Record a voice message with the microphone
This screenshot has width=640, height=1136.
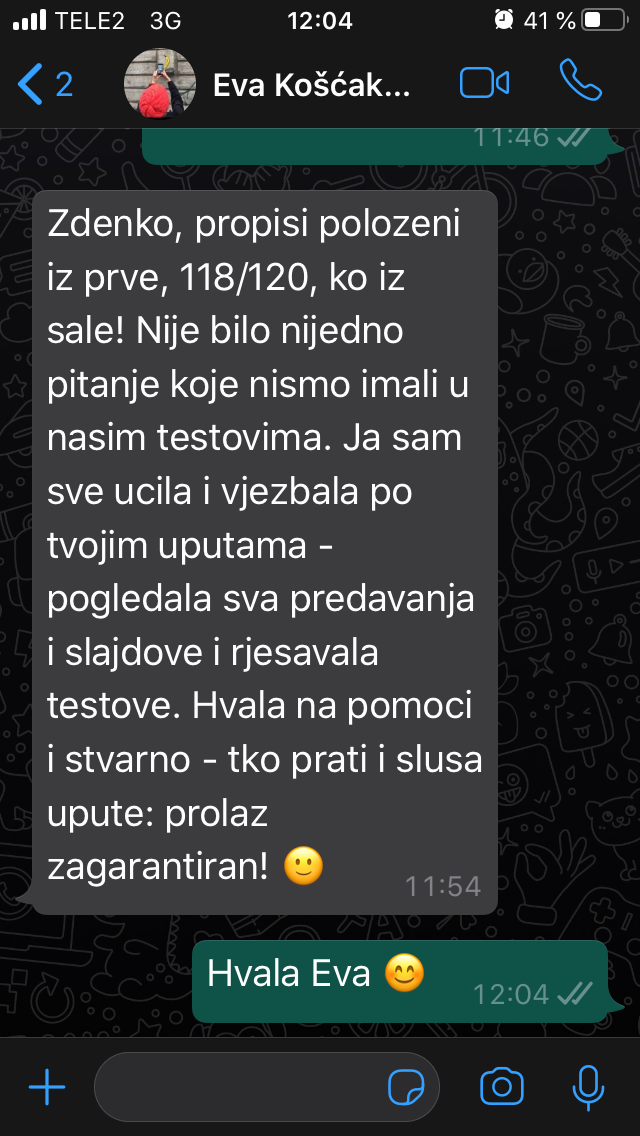[587, 1086]
